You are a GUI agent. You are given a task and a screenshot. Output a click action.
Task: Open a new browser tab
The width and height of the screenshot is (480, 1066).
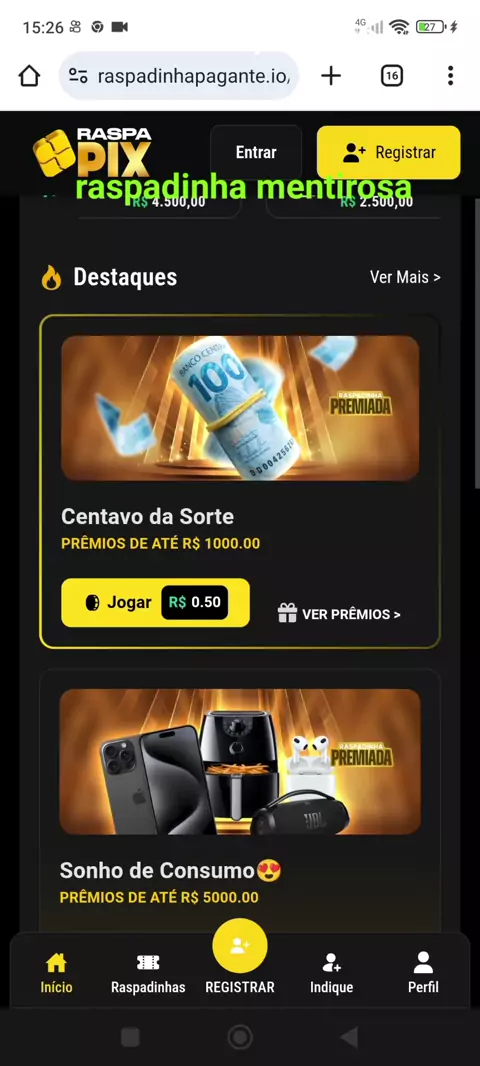click(330, 75)
